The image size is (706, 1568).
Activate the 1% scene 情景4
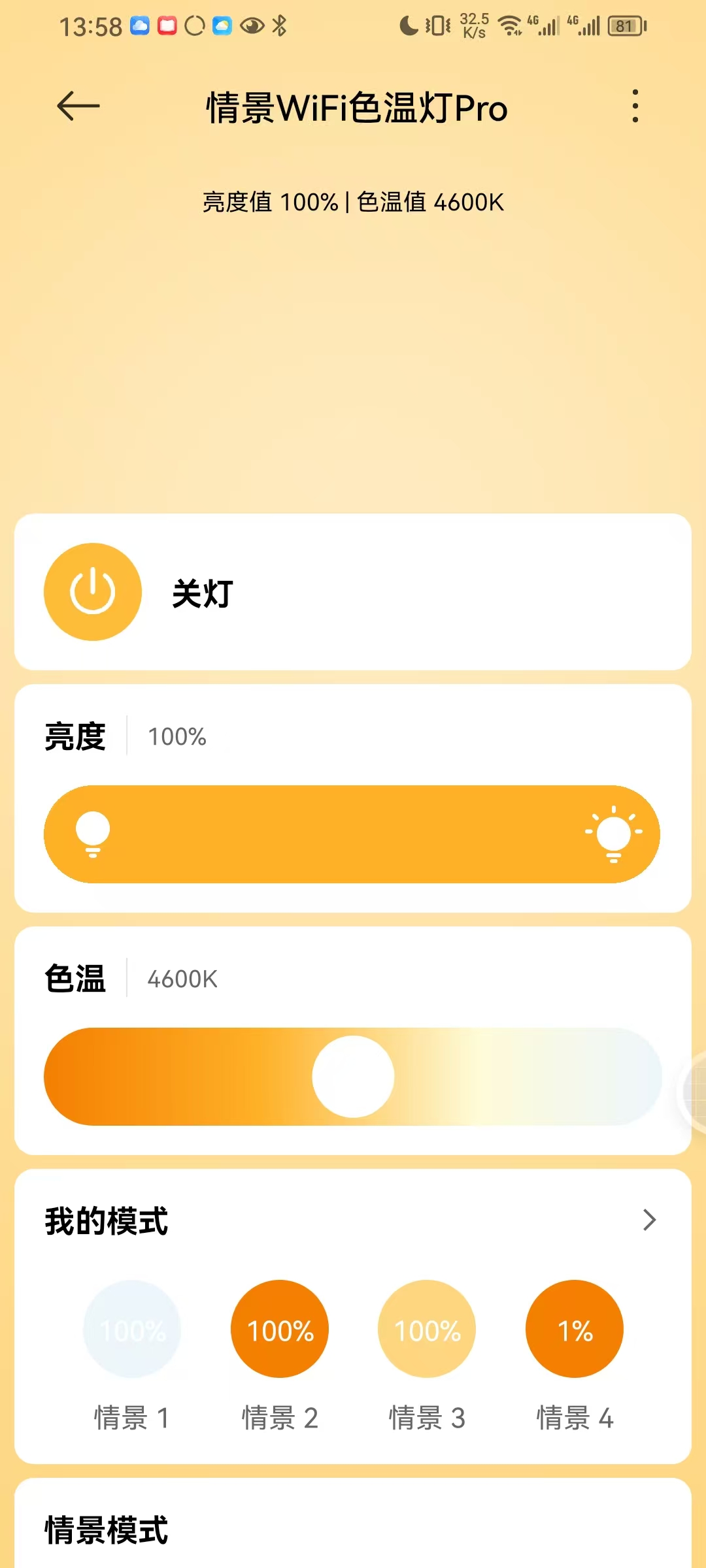pos(574,1330)
